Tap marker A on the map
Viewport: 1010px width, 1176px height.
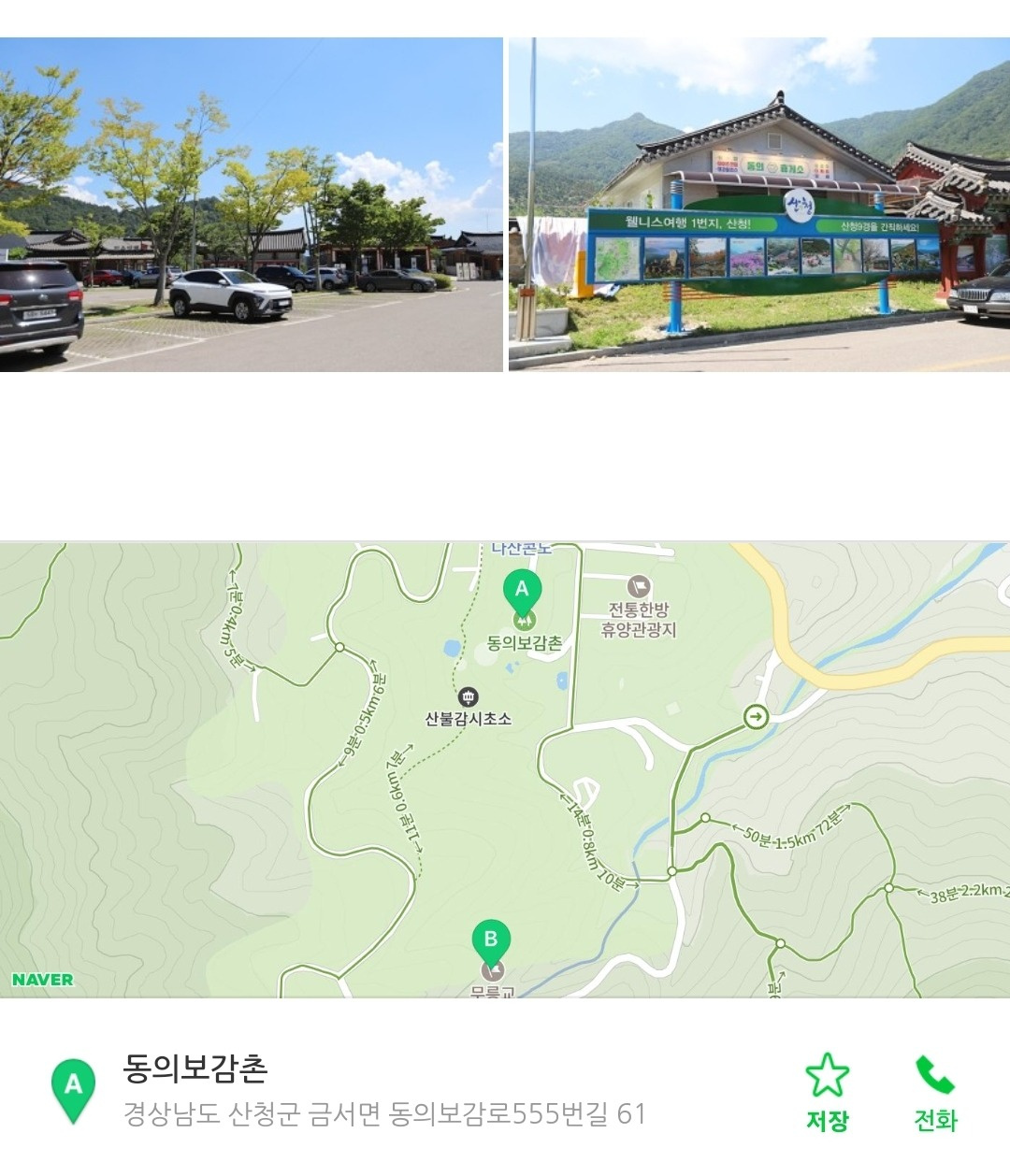point(522,593)
